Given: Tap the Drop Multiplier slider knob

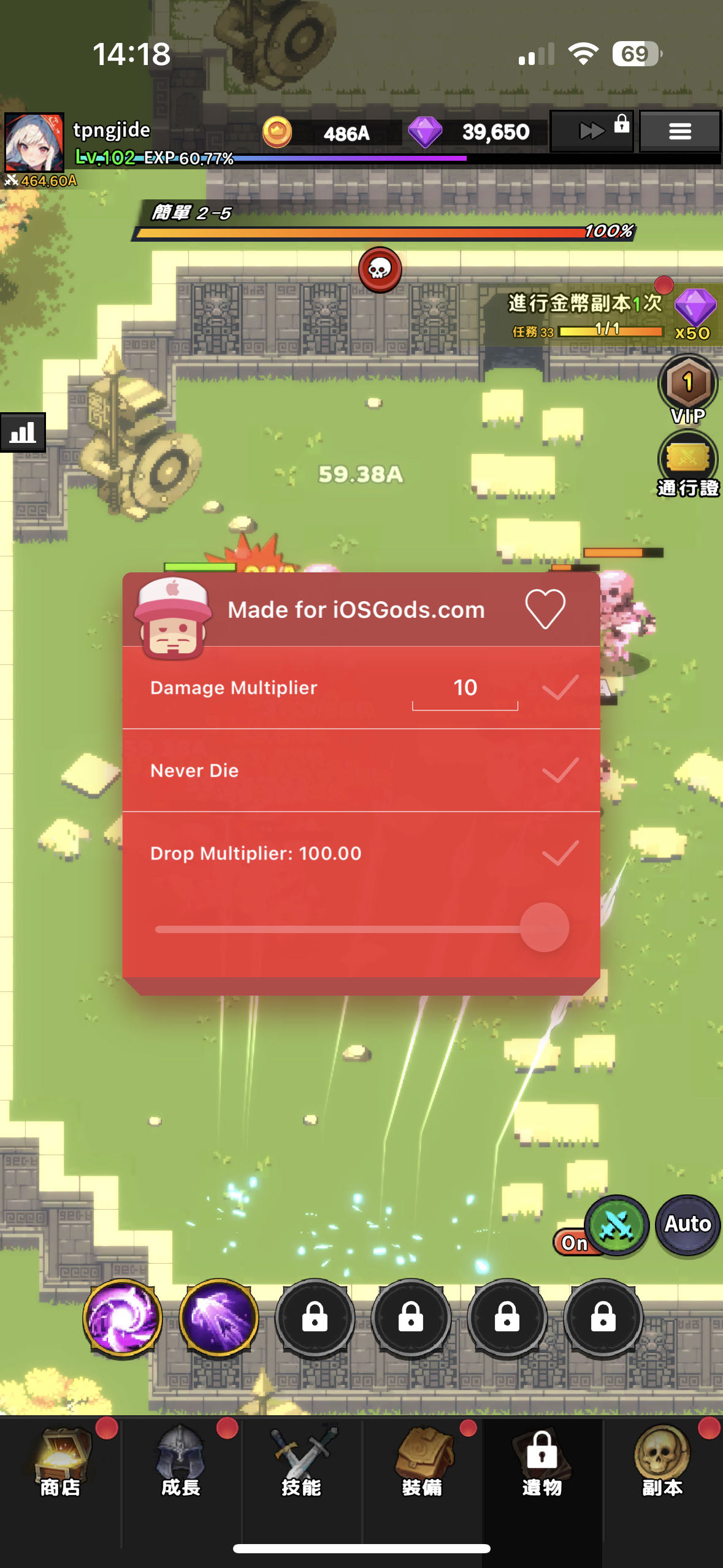Looking at the screenshot, I should (544, 928).
